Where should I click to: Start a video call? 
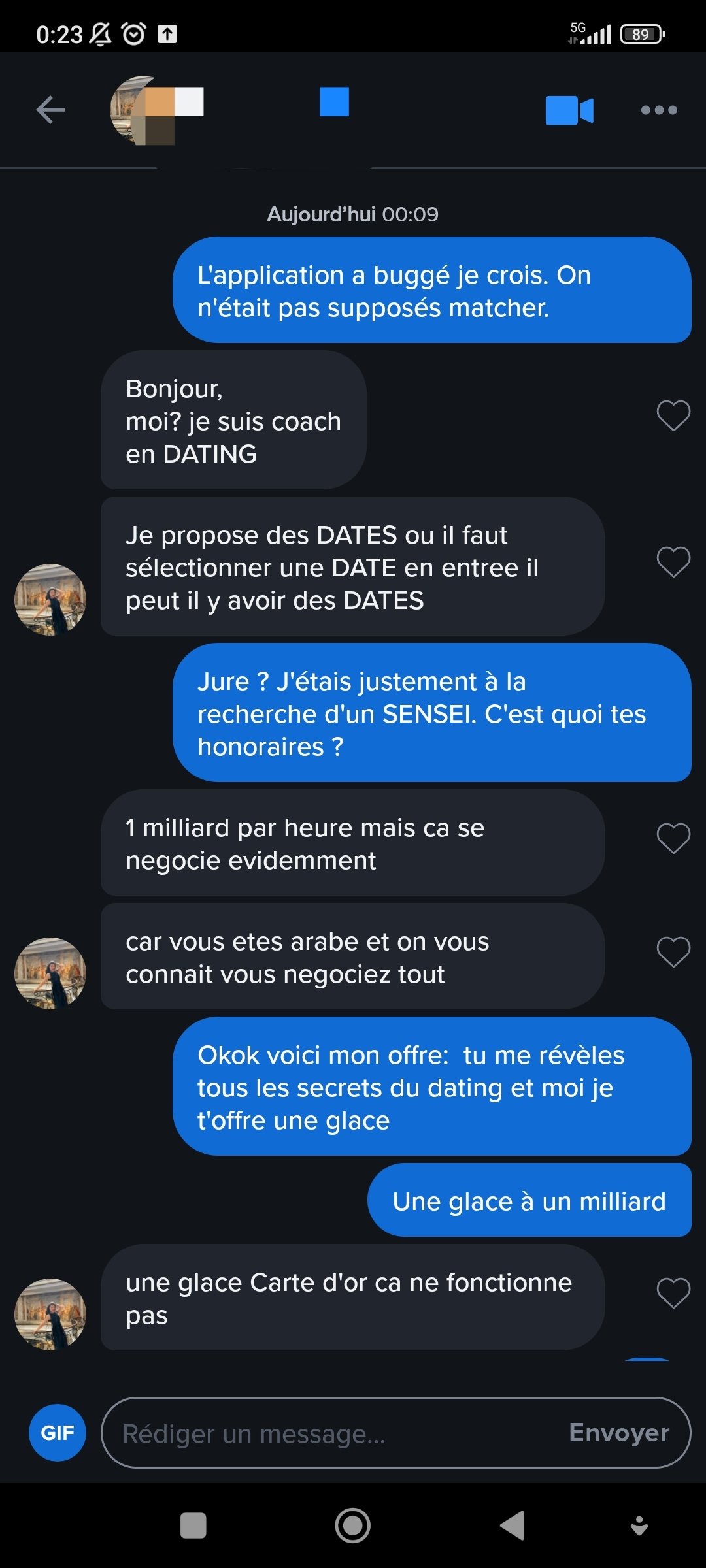(x=569, y=110)
